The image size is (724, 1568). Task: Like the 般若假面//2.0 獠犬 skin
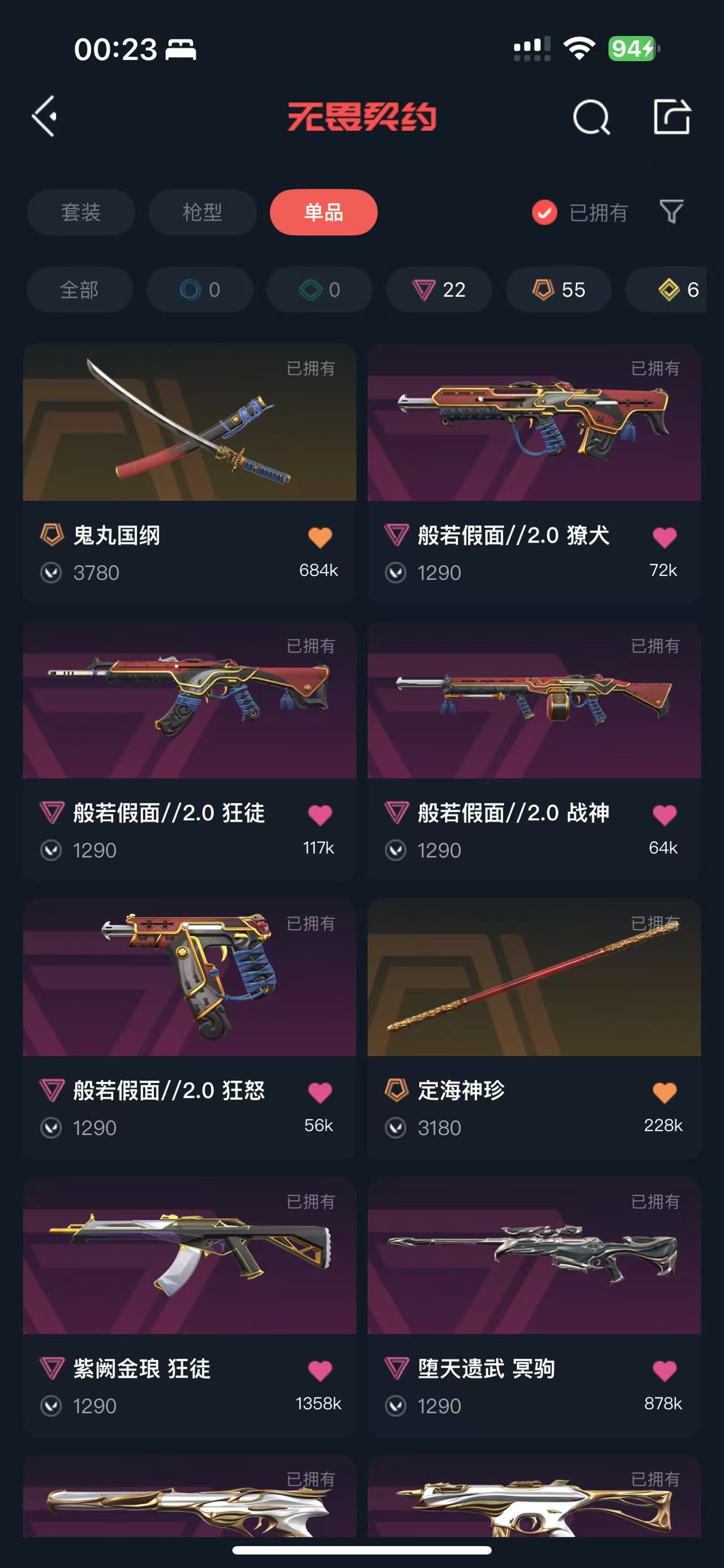pyautogui.click(x=664, y=537)
